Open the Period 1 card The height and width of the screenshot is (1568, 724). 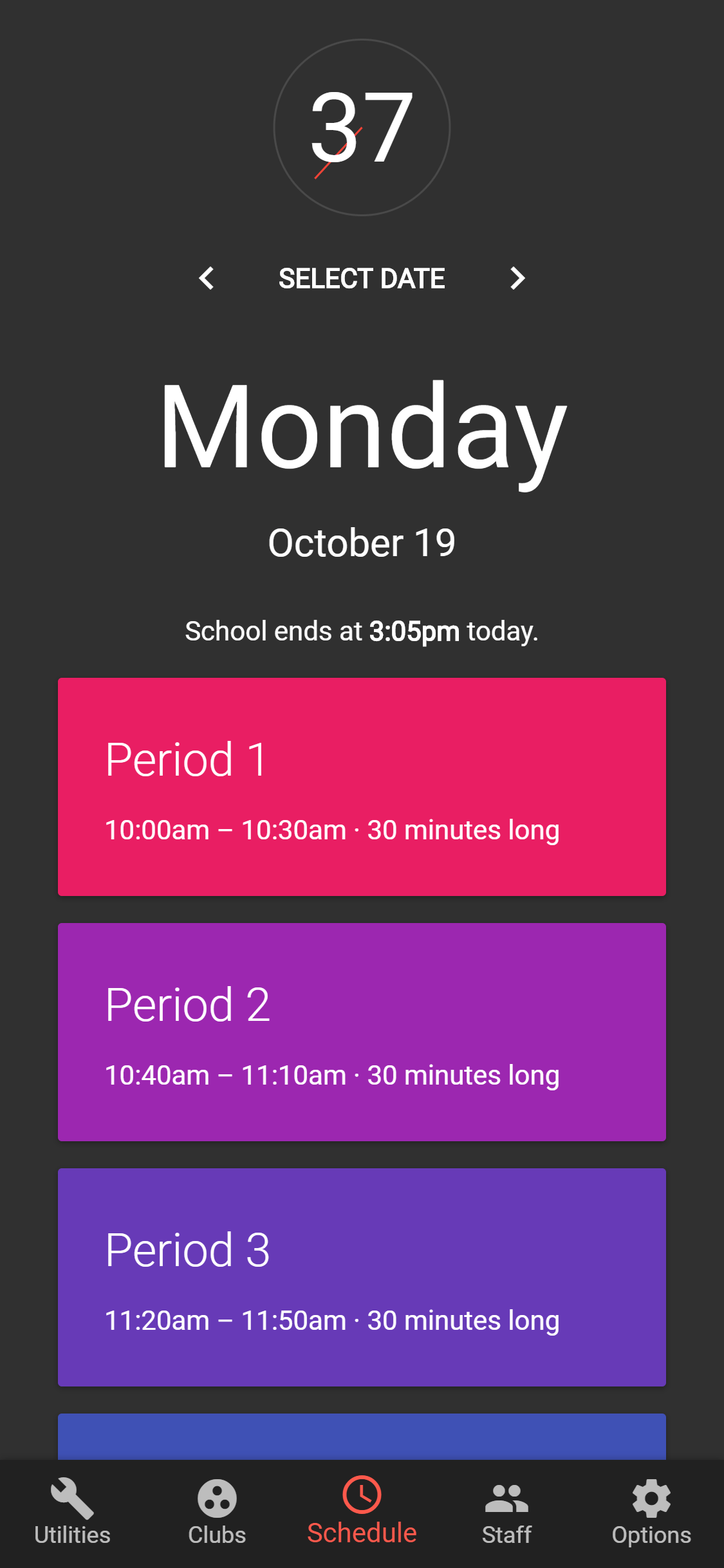(x=362, y=787)
